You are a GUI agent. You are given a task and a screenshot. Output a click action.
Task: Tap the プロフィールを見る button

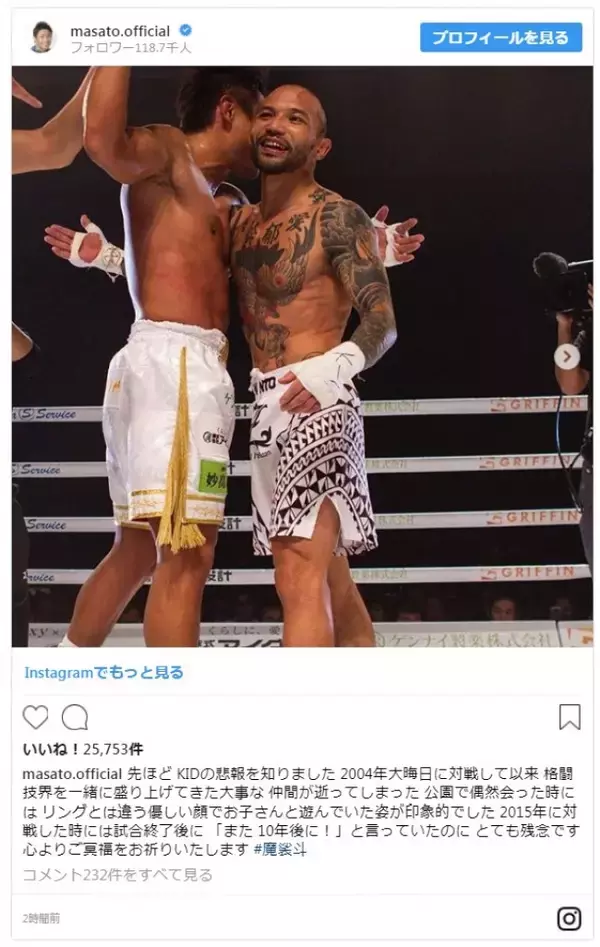pyautogui.click(x=500, y=37)
